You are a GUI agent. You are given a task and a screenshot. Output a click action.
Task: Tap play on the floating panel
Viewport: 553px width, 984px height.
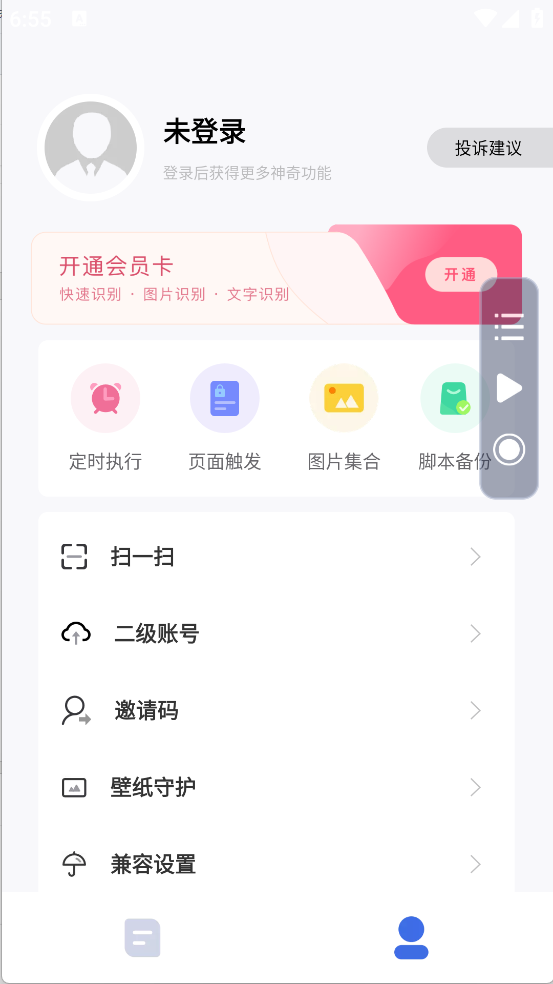[509, 388]
